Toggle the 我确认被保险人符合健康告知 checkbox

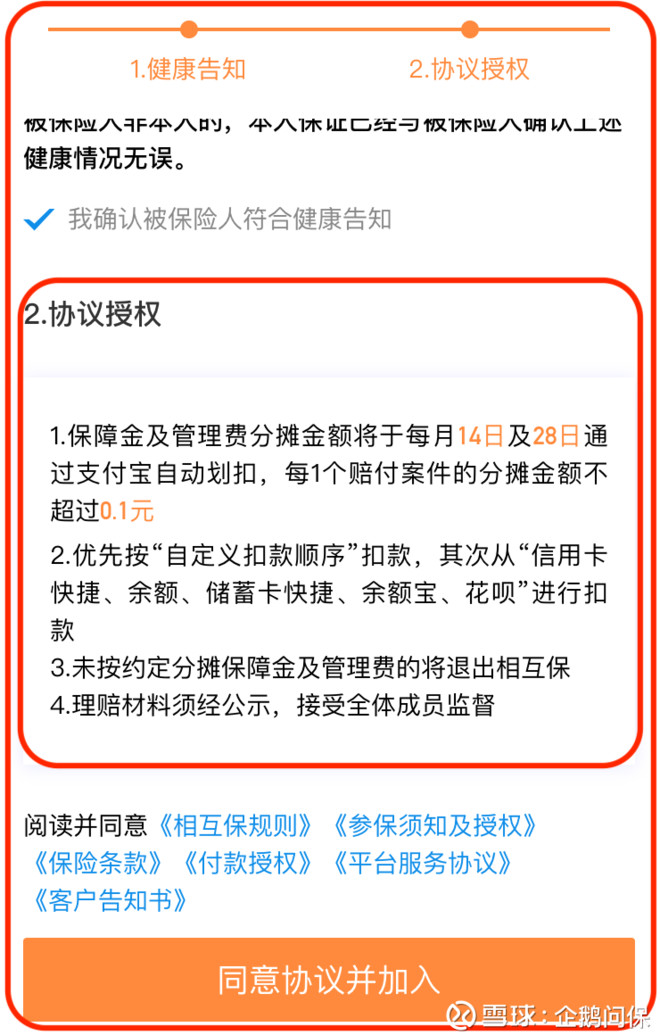coord(39,219)
